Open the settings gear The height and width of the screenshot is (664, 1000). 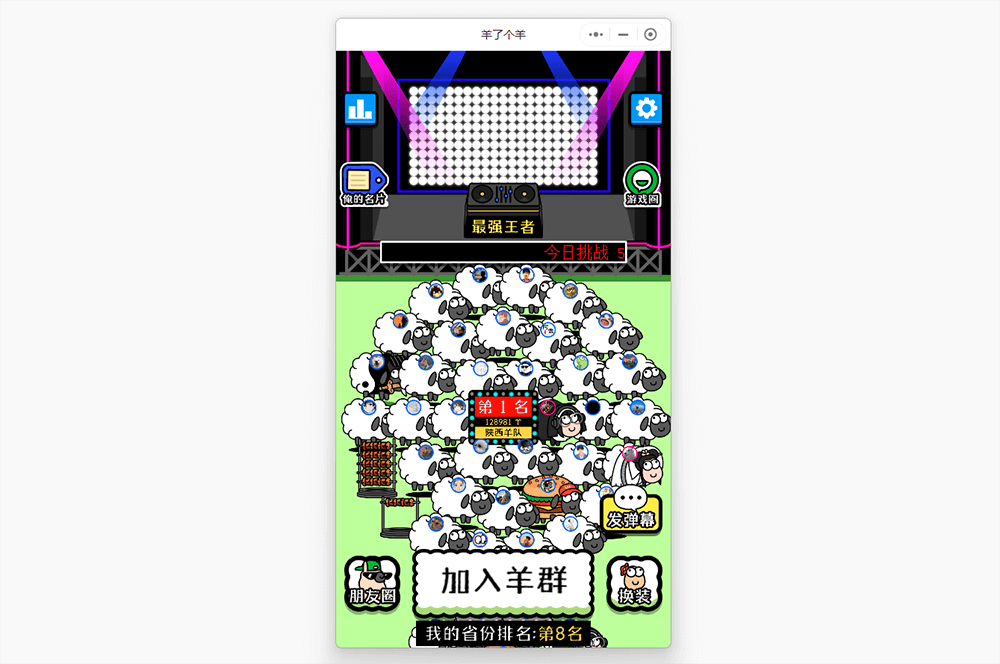[x=647, y=108]
